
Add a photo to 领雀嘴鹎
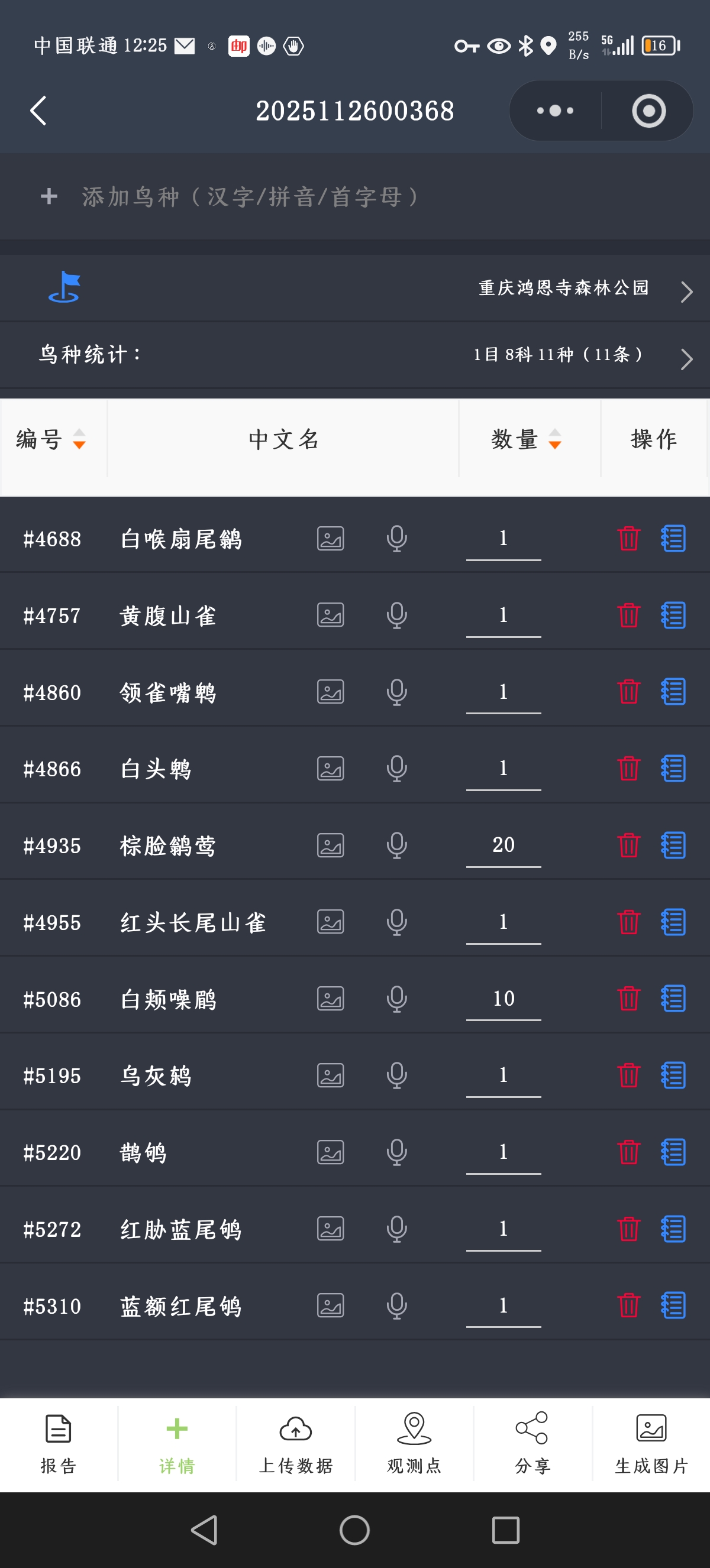[x=331, y=692]
